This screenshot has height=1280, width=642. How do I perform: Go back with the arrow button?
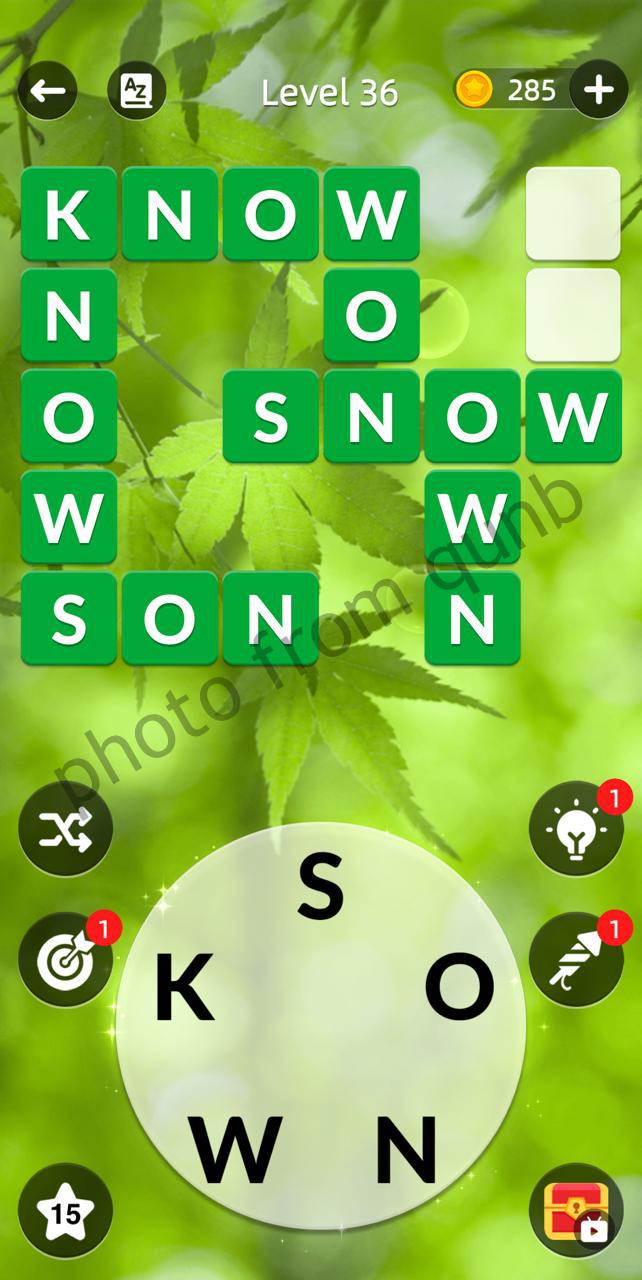pyautogui.click(x=47, y=92)
